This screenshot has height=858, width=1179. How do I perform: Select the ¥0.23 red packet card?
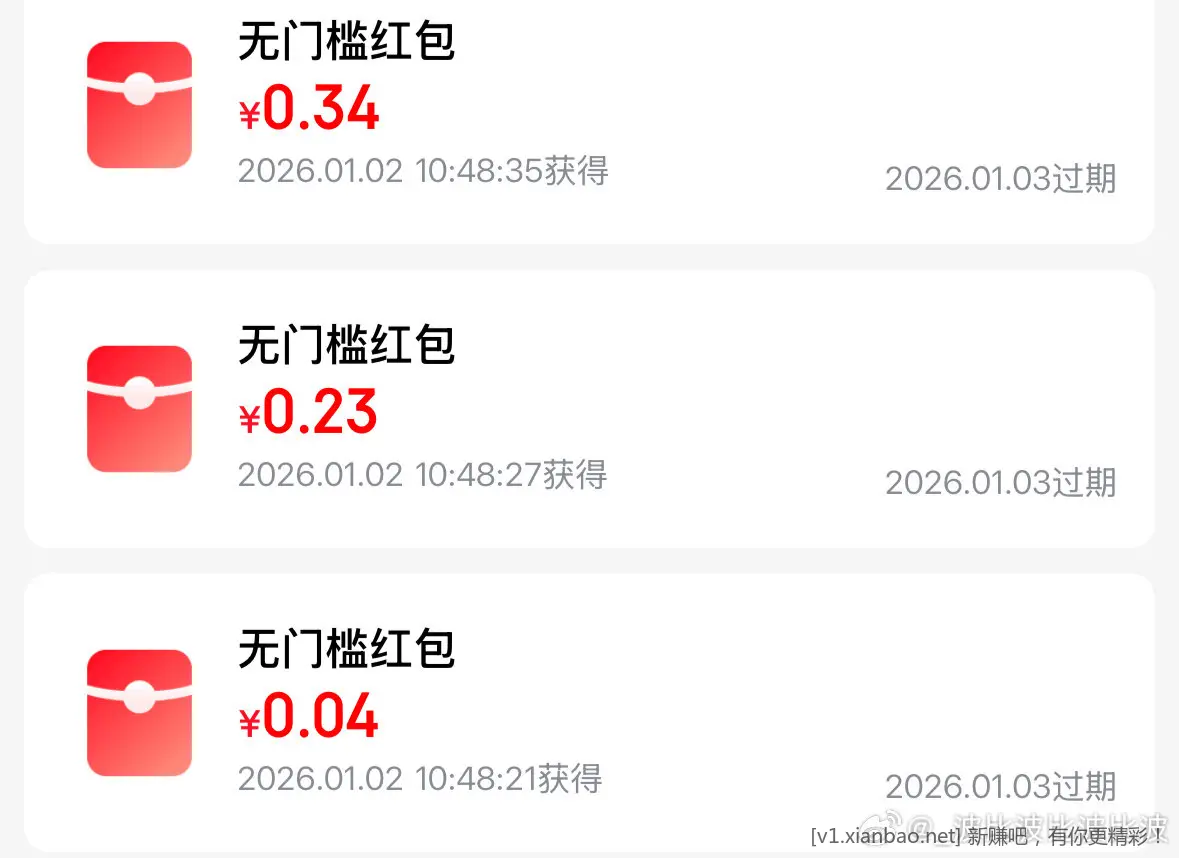588,410
